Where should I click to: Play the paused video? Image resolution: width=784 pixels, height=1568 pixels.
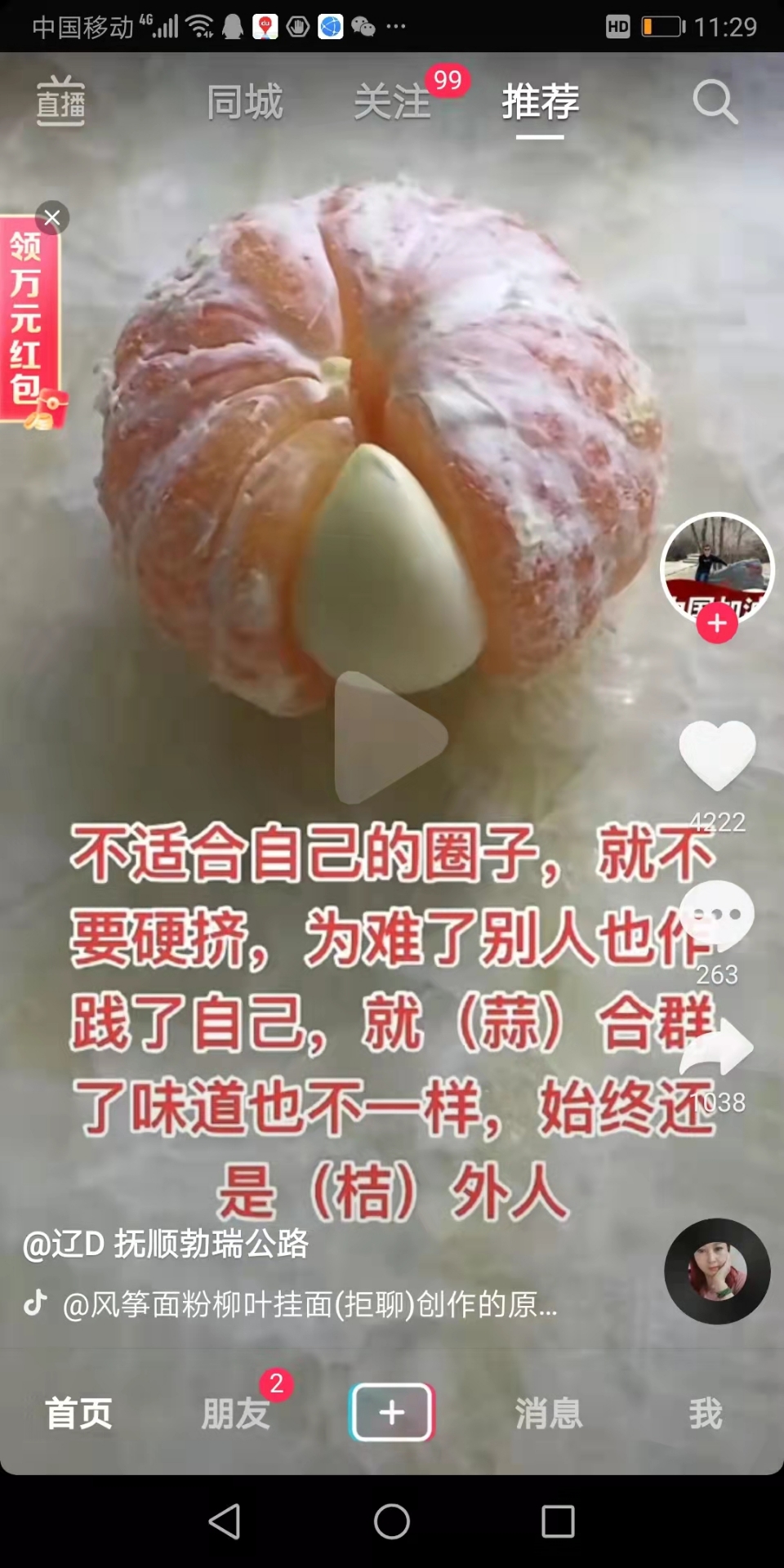pos(390,737)
